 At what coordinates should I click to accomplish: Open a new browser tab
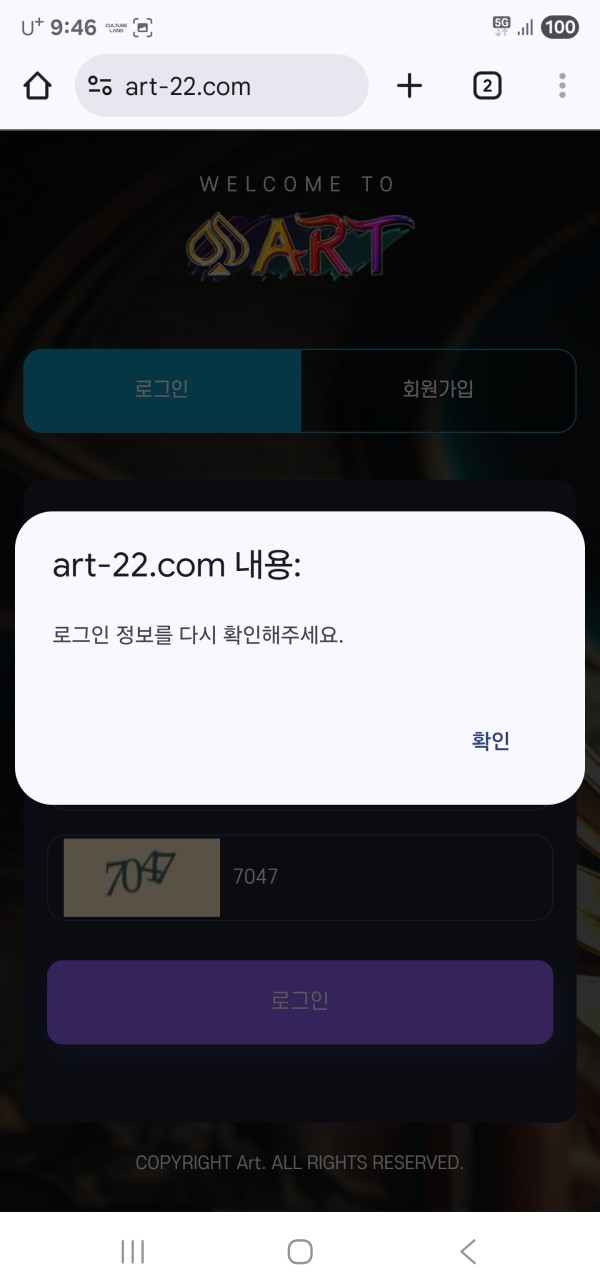[409, 87]
